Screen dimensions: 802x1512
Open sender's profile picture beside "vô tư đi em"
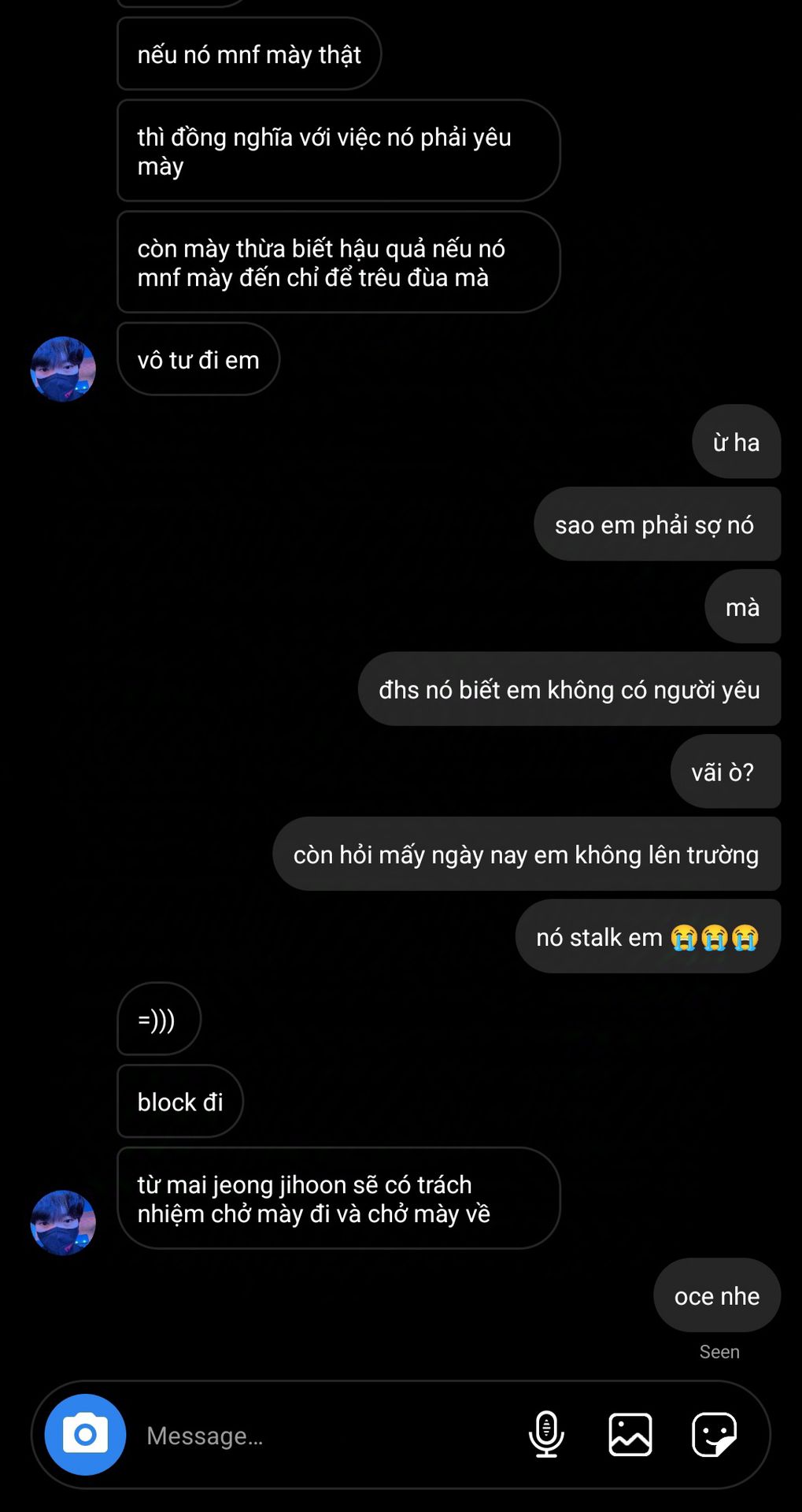(x=63, y=369)
